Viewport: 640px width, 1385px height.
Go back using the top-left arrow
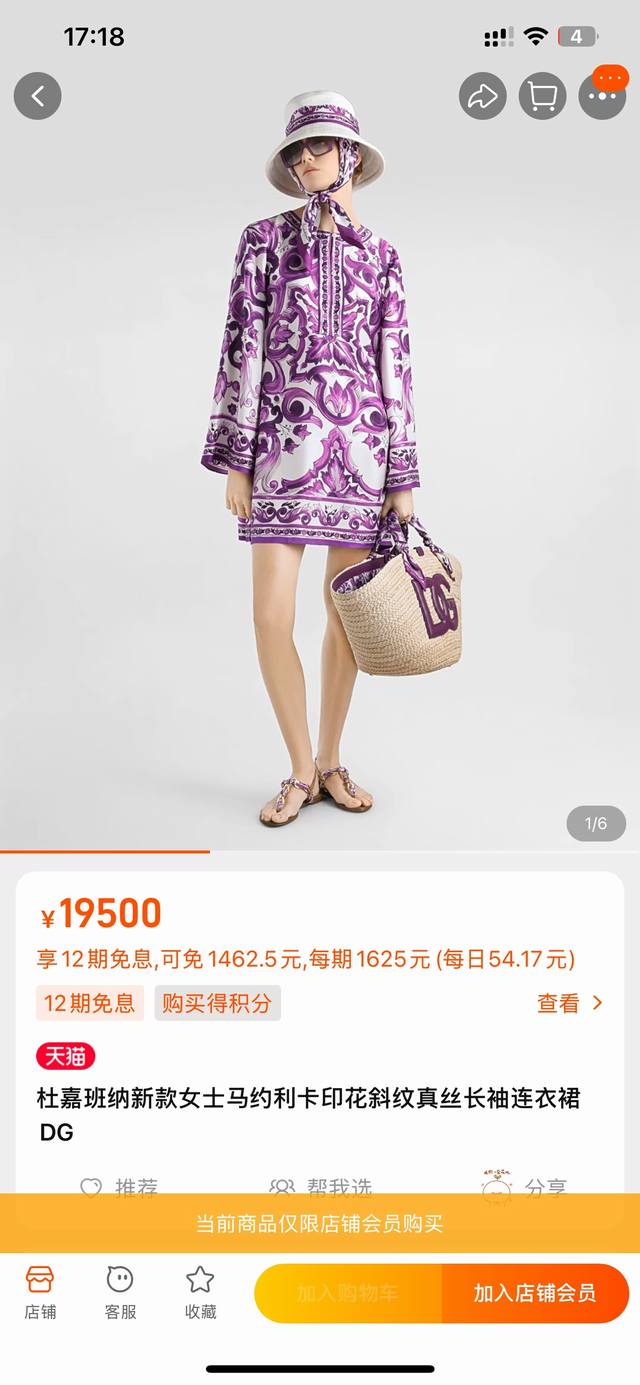click(38, 97)
